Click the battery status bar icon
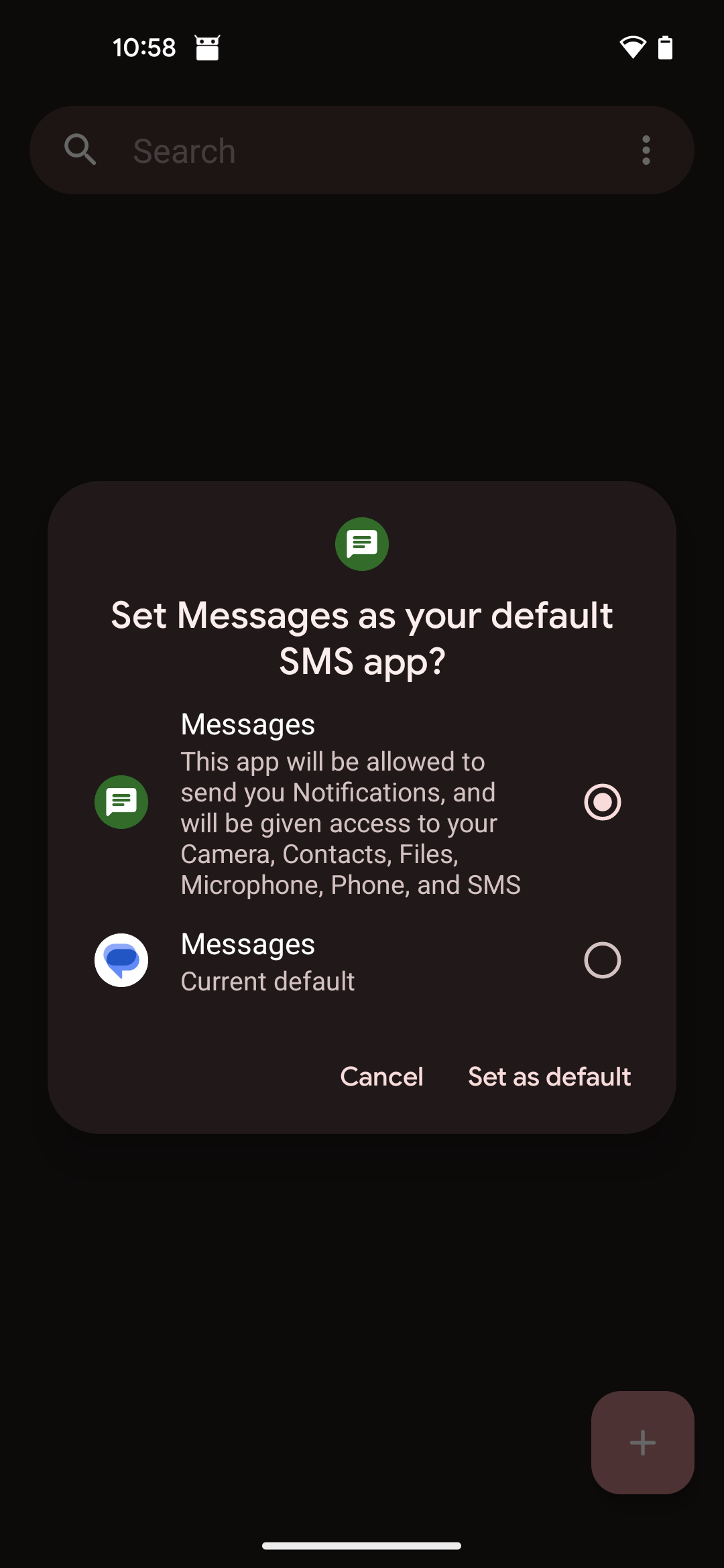 click(666, 47)
